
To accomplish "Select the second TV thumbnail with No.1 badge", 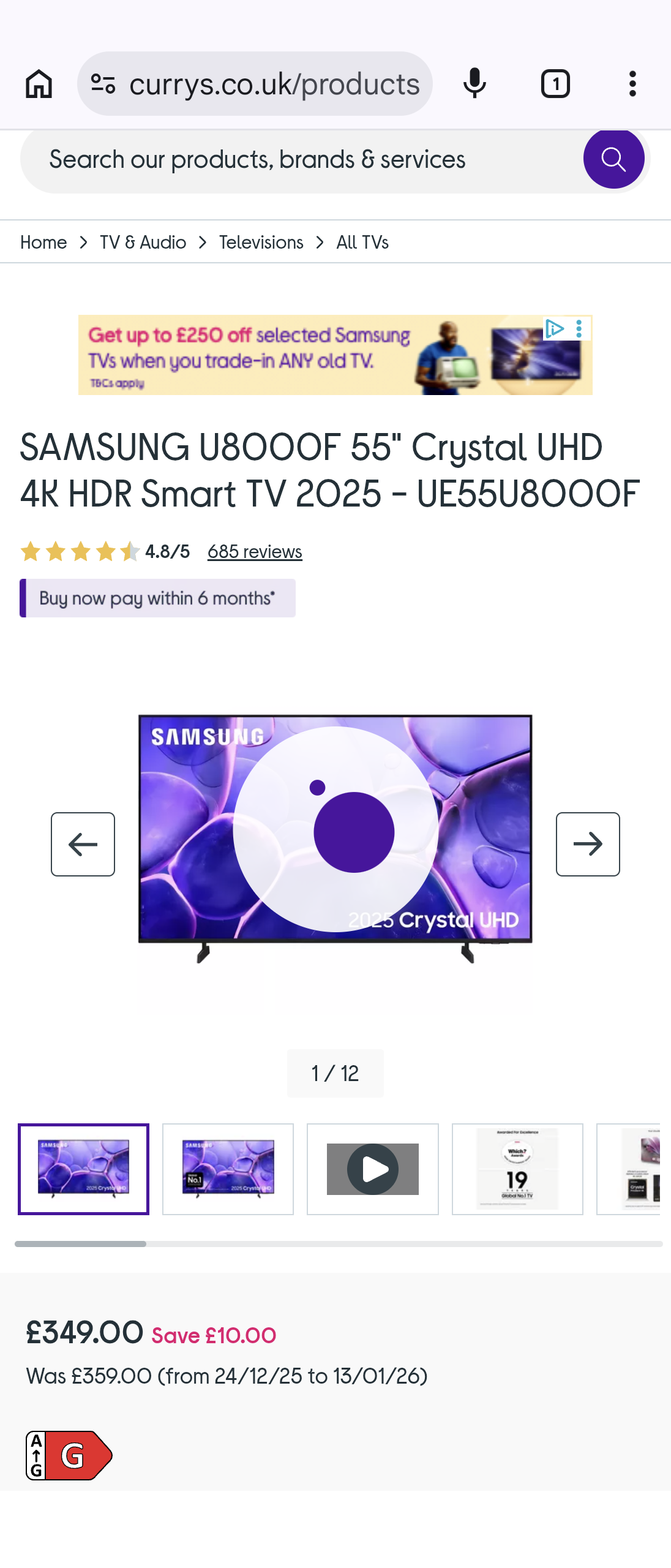I will pos(228,1169).
